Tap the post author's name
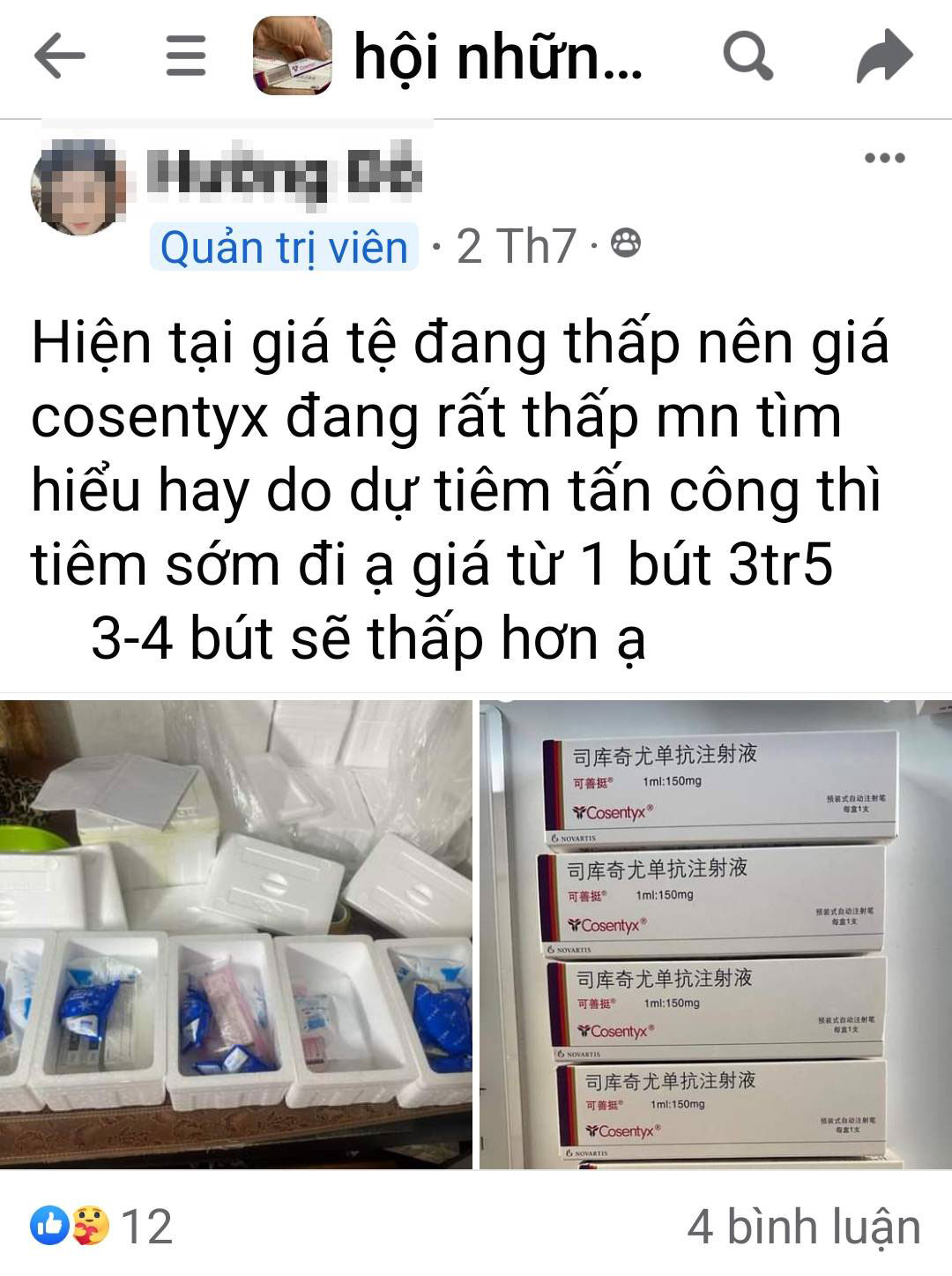This screenshot has height=1276, width=952. coord(284,175)
